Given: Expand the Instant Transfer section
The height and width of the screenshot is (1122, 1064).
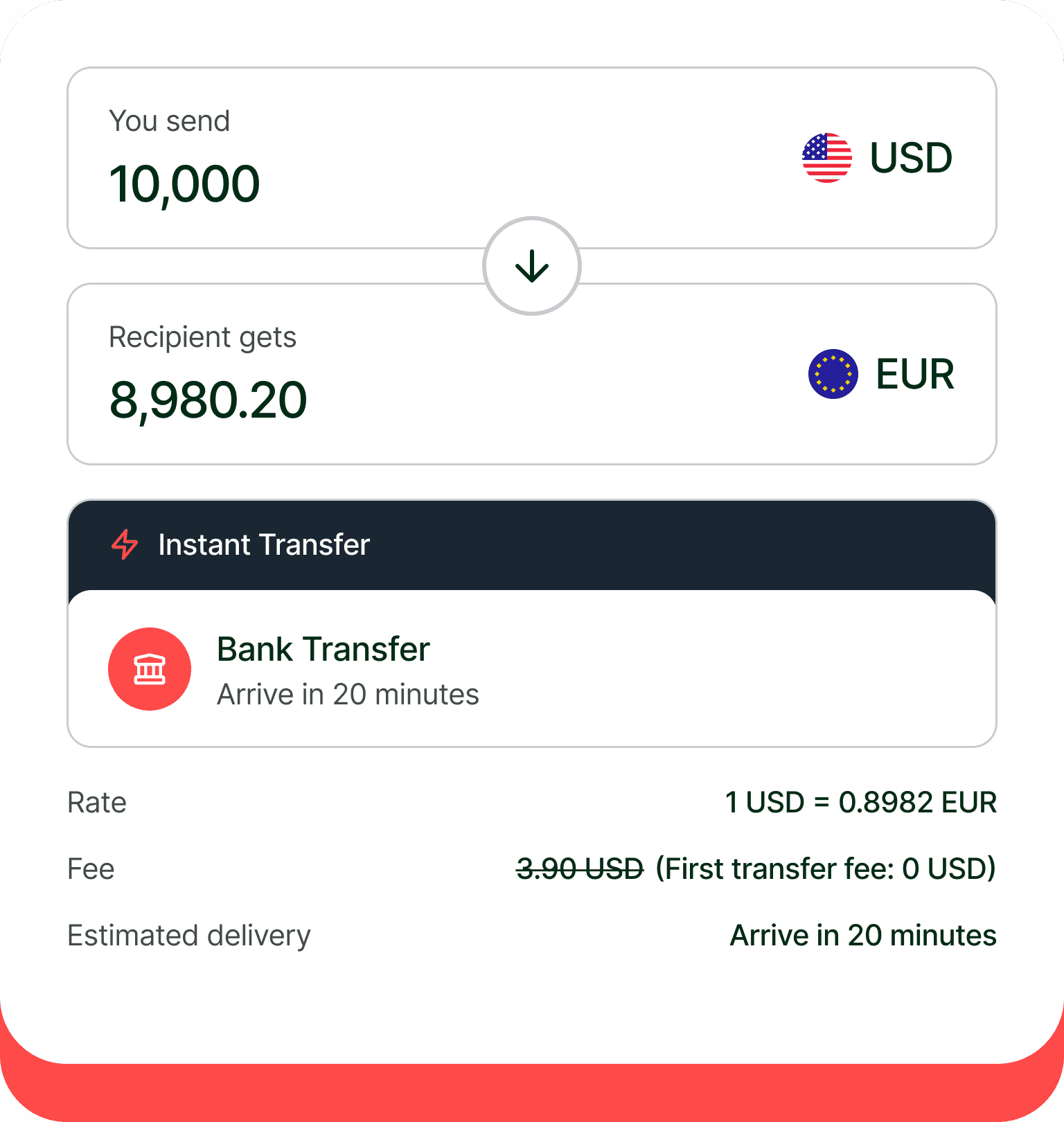Looking at the screenshot, I should [x=264, y=545].
